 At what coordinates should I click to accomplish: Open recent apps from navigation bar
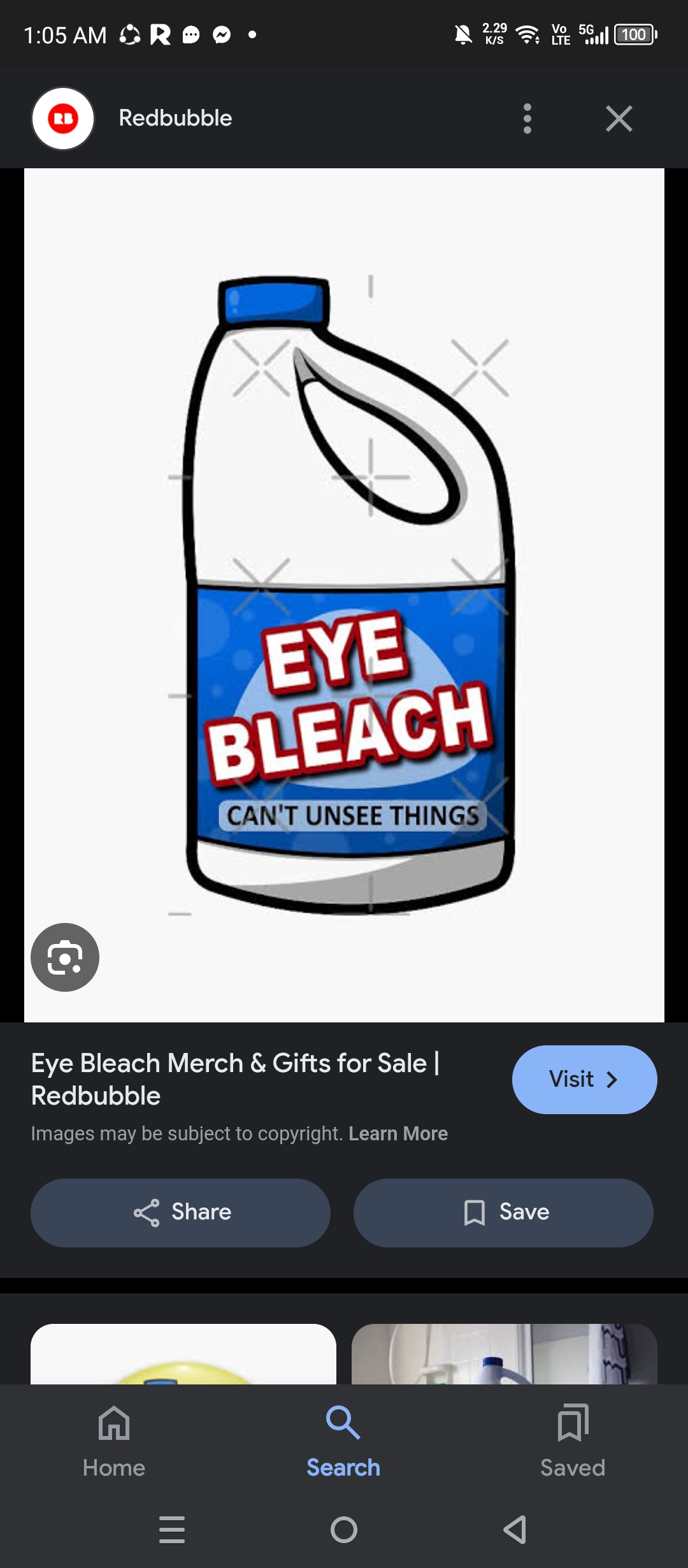[x=172, y=1530]
